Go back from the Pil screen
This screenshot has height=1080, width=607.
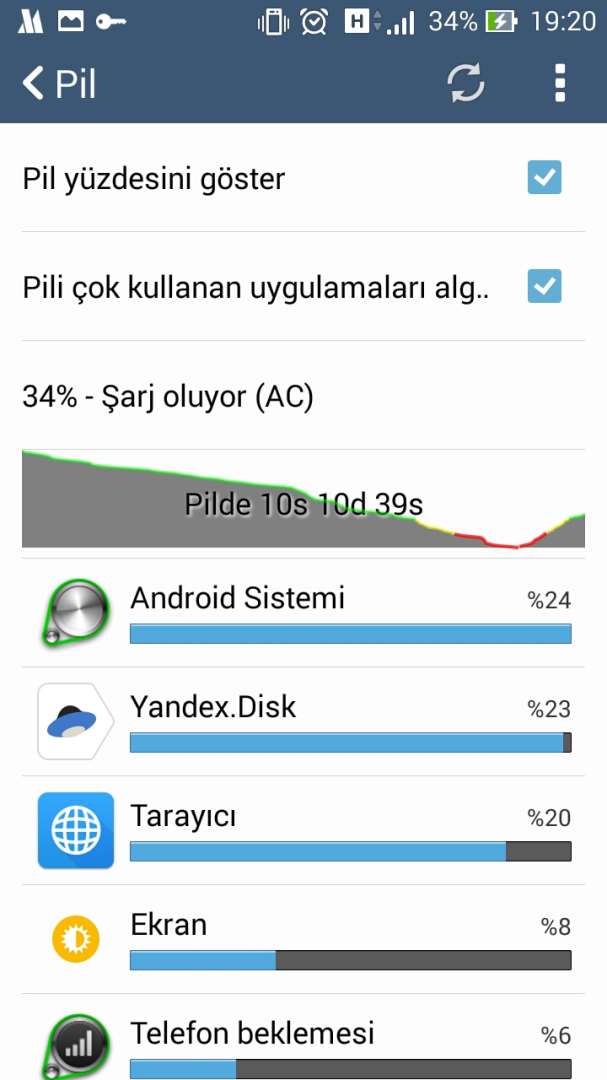(x=59, y=83)
